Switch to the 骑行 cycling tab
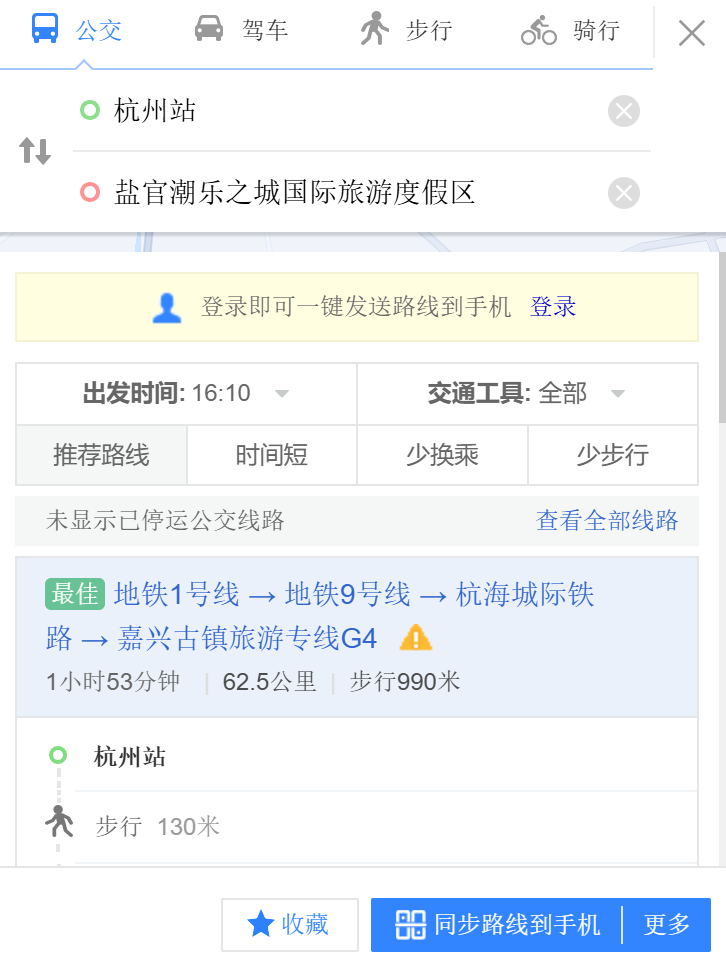This screenshot has width=726, height=980. pos(570,29)
